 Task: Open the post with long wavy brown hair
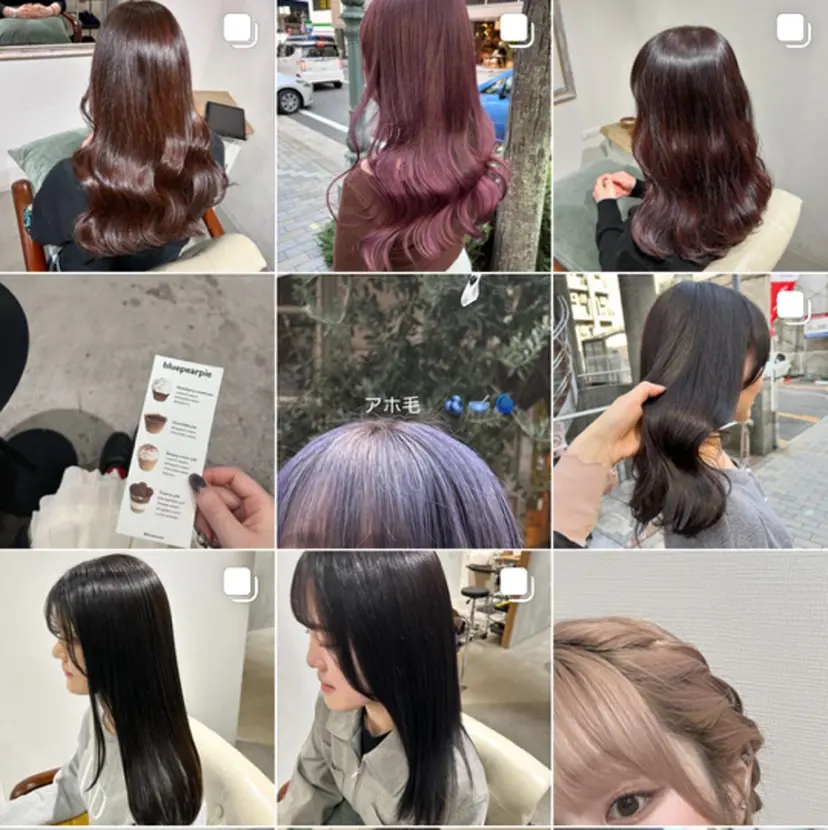point(137,136)
